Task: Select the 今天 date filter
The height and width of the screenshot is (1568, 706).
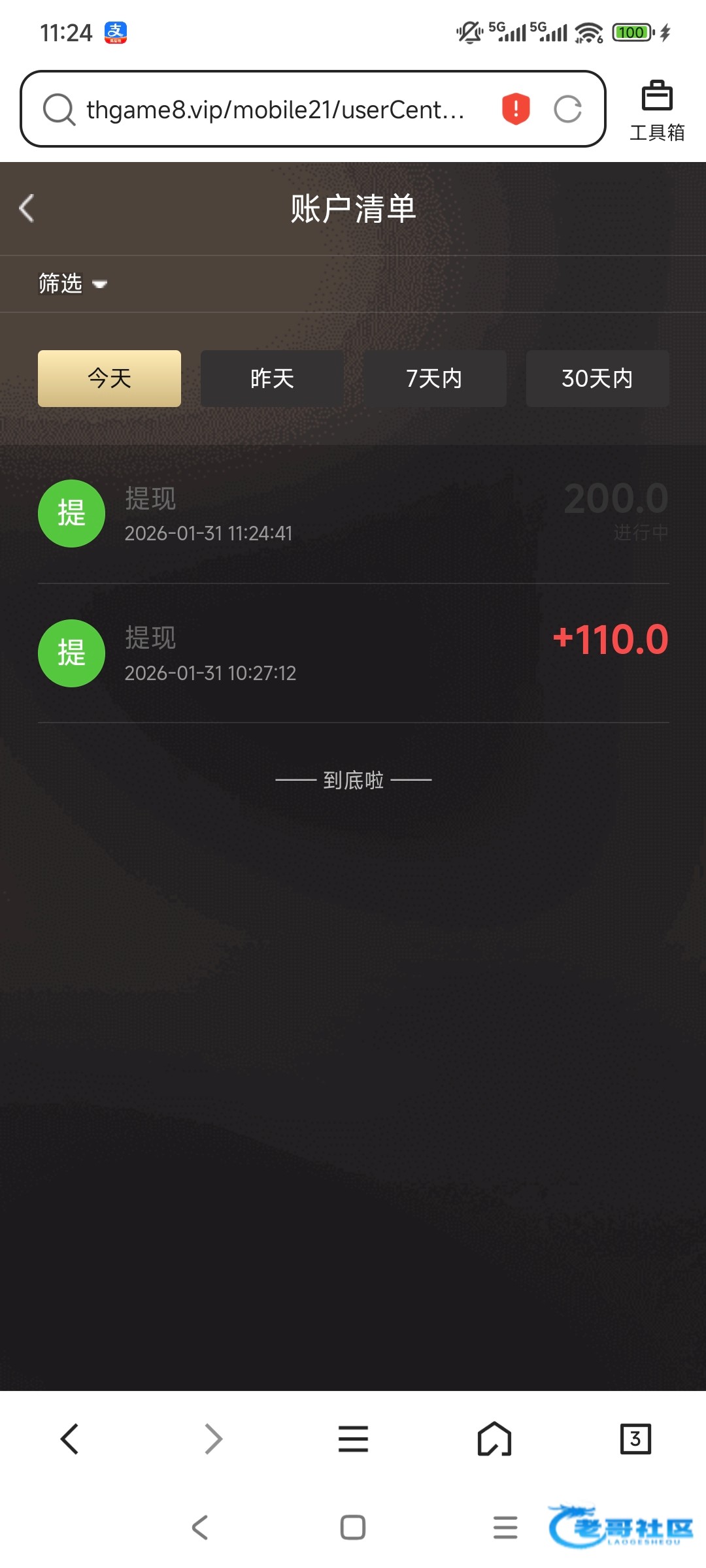Action: click(x=109, y=378)
